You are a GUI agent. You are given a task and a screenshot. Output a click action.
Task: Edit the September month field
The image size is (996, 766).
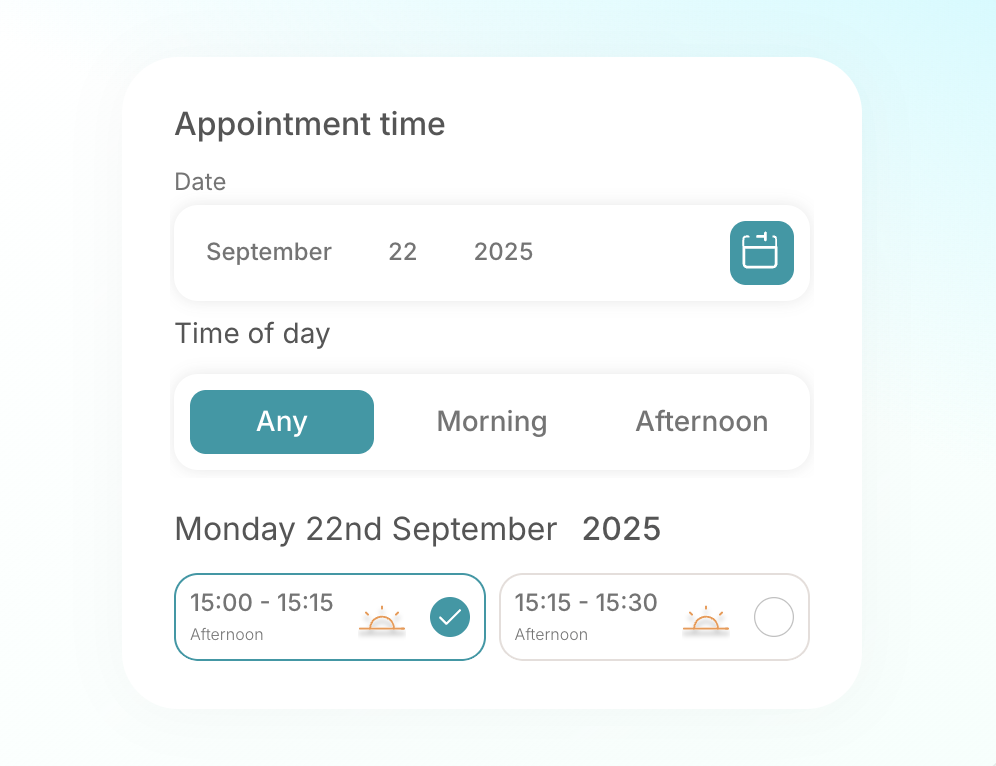(268, 252)
